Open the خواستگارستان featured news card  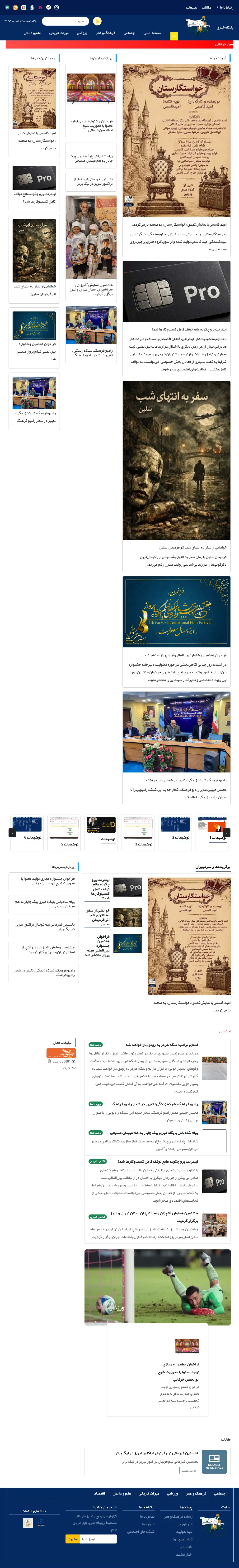pos(176,158)
